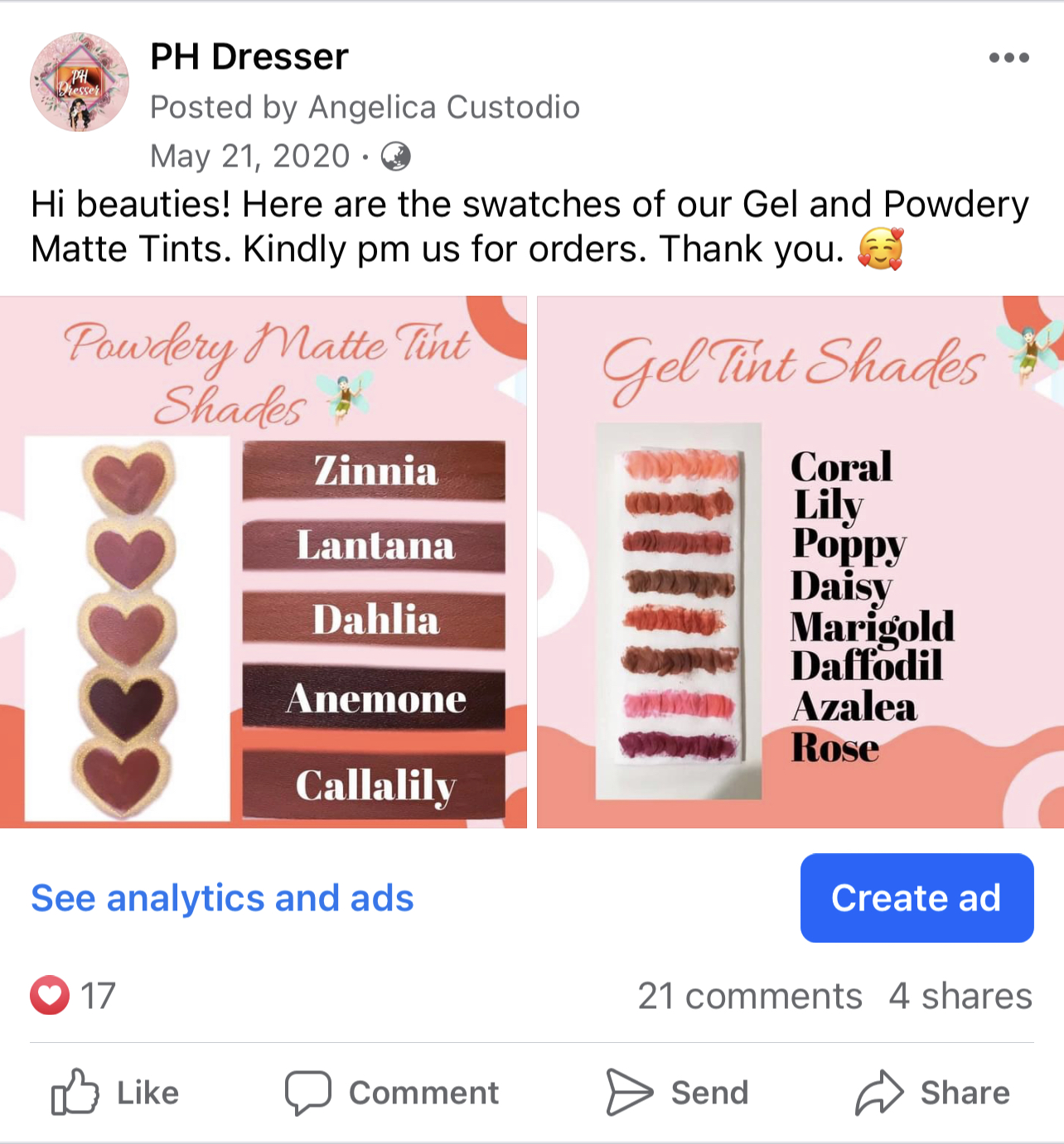Open the Gel Tint Shades photo
This screenshot has width=1064, height=1144.
click(800, 562)
